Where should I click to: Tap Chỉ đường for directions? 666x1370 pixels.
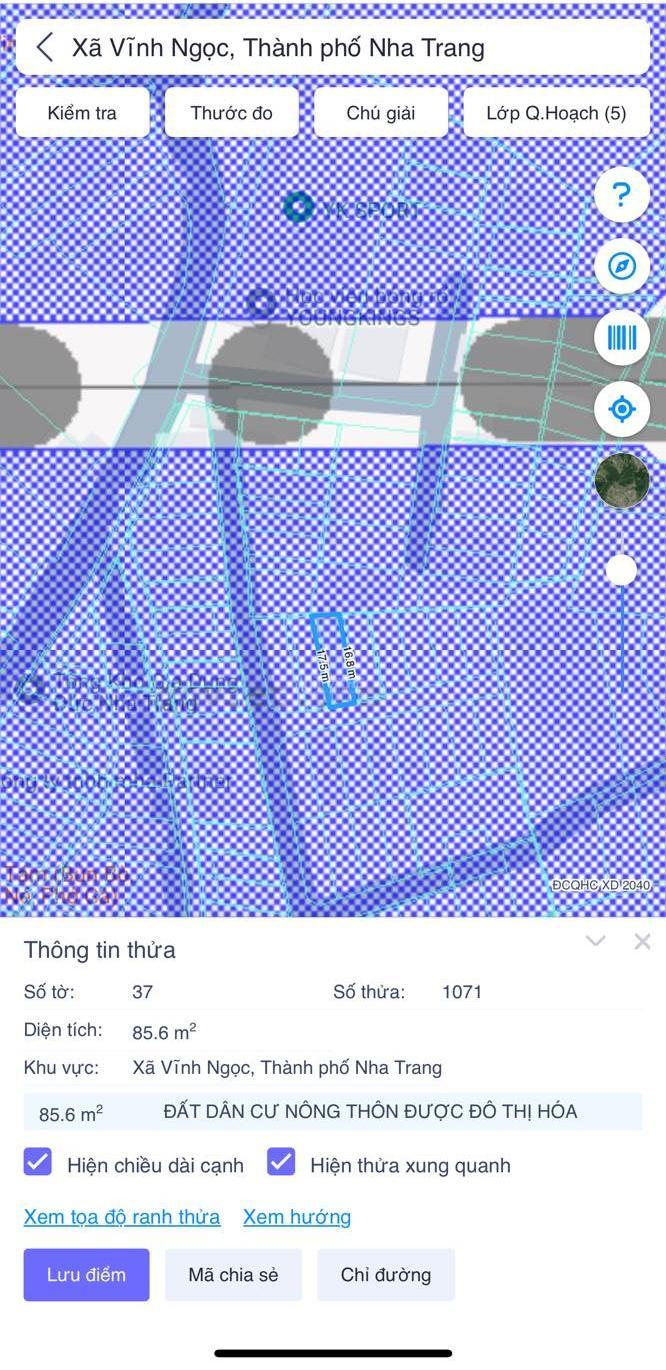tap(386, 1275)
